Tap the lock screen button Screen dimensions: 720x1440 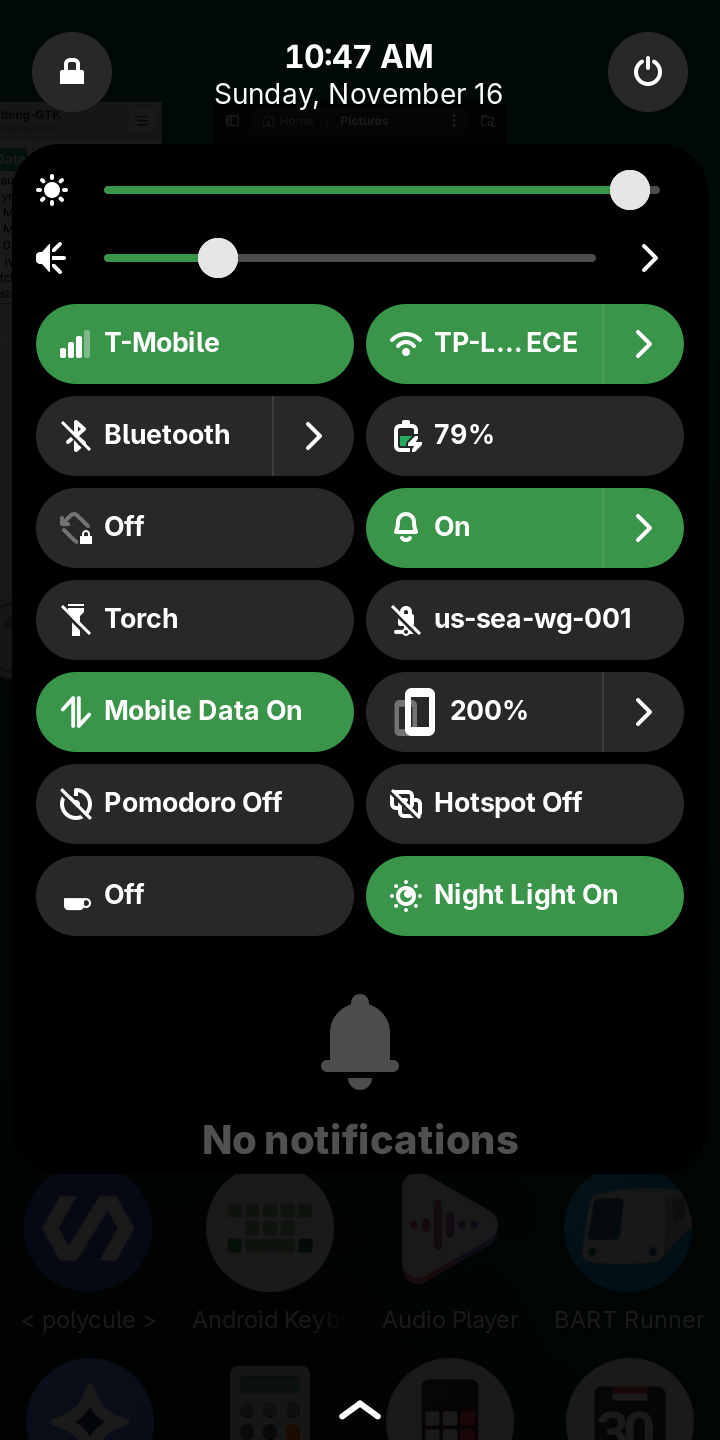[x=72, y=72]
